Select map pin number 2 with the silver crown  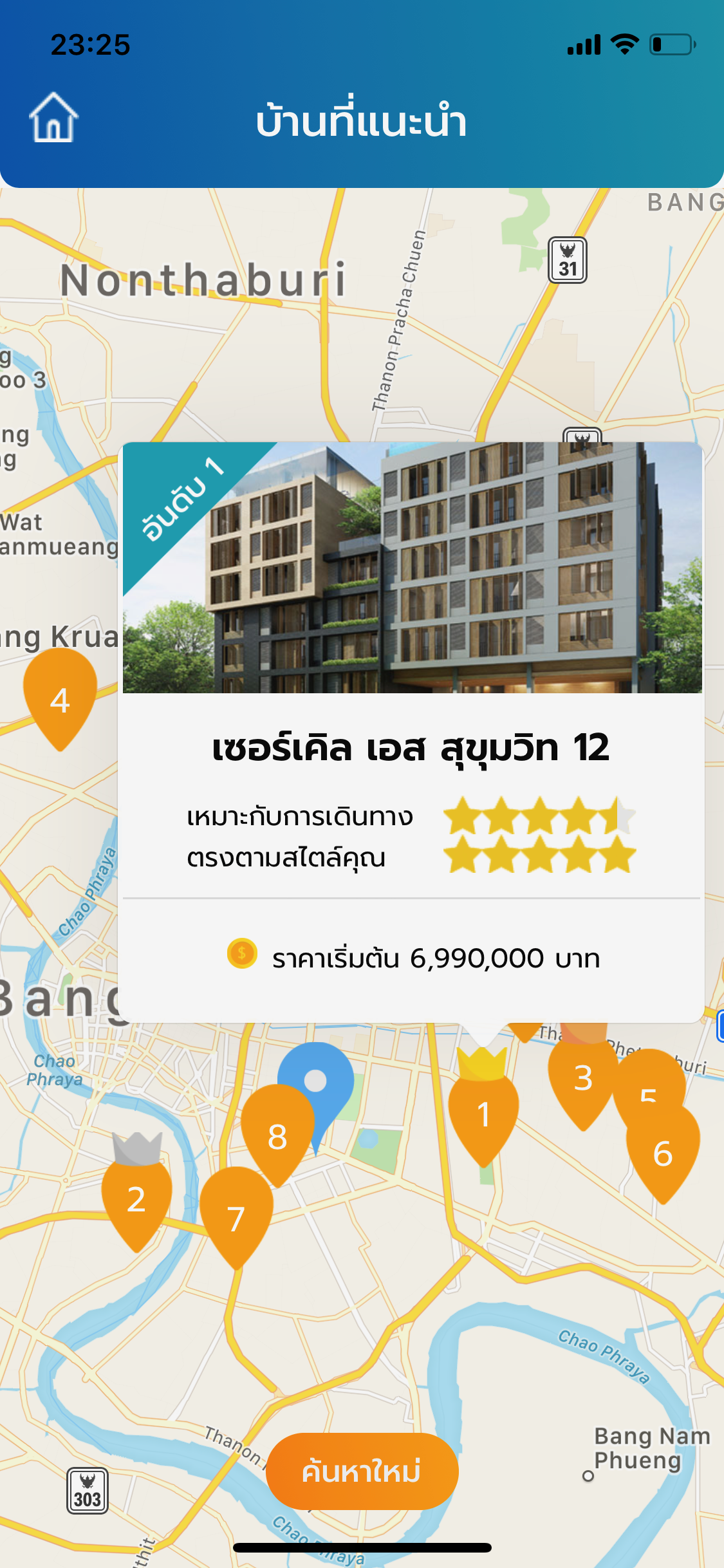pyautogui.click(x=136, y=1199)
